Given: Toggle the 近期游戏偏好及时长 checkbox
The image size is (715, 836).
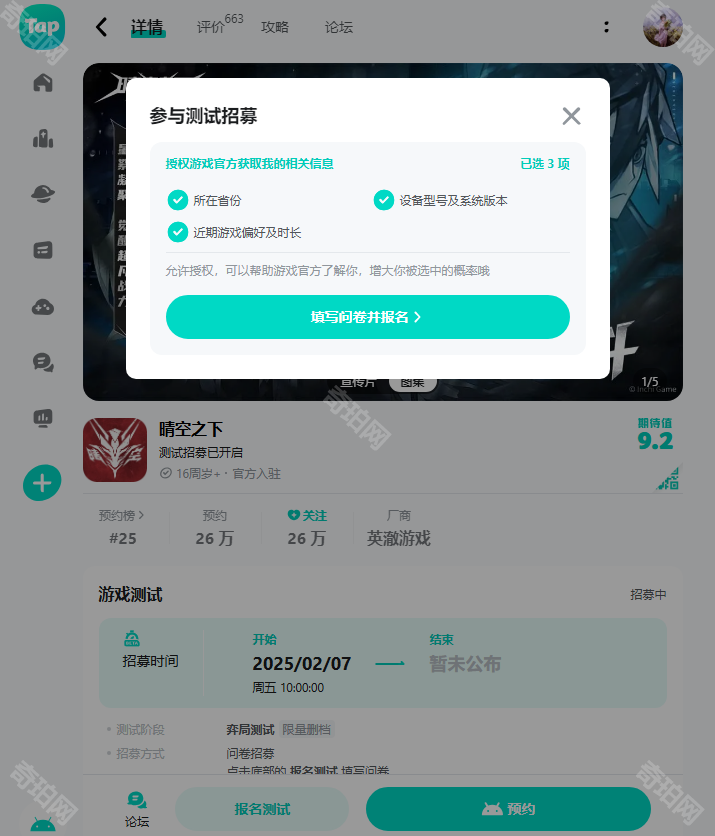Looking at the screenshot, I should 178,232.
